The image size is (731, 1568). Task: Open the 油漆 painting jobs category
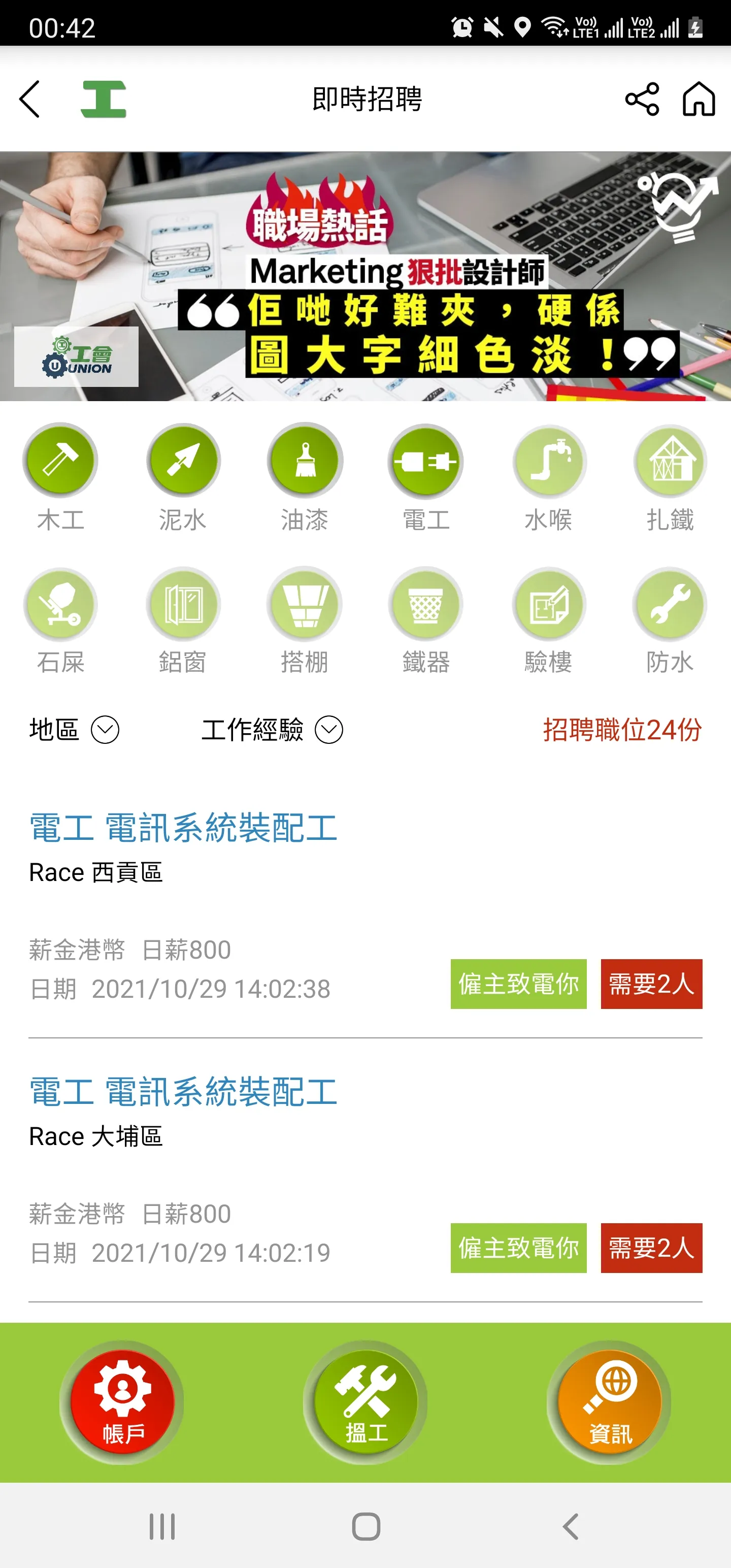305,462
